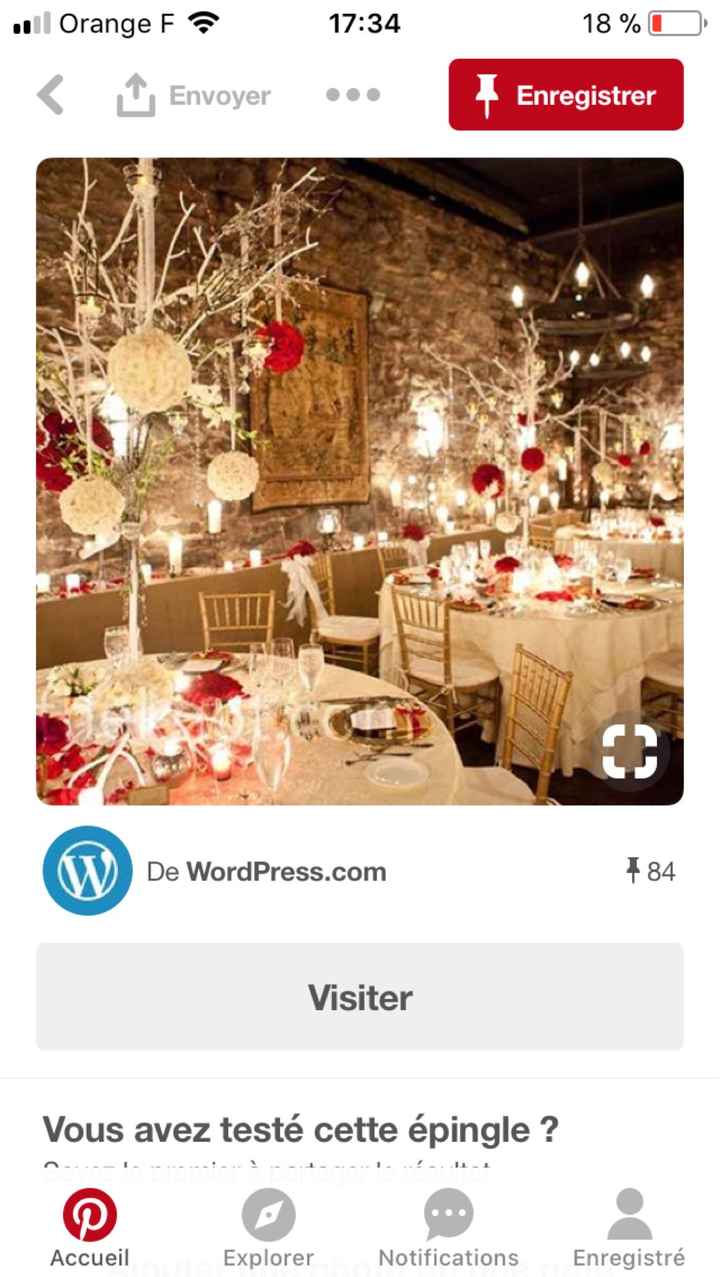Go back with the arrow
This screenshot has width=720, height=1277.
pos(50,96)
